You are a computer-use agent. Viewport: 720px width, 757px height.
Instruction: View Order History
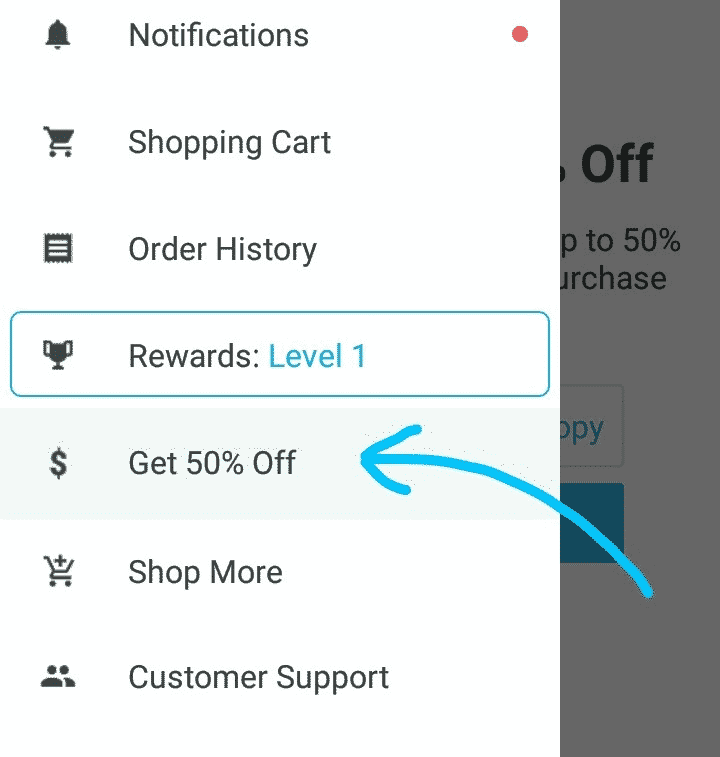[222, 250]
